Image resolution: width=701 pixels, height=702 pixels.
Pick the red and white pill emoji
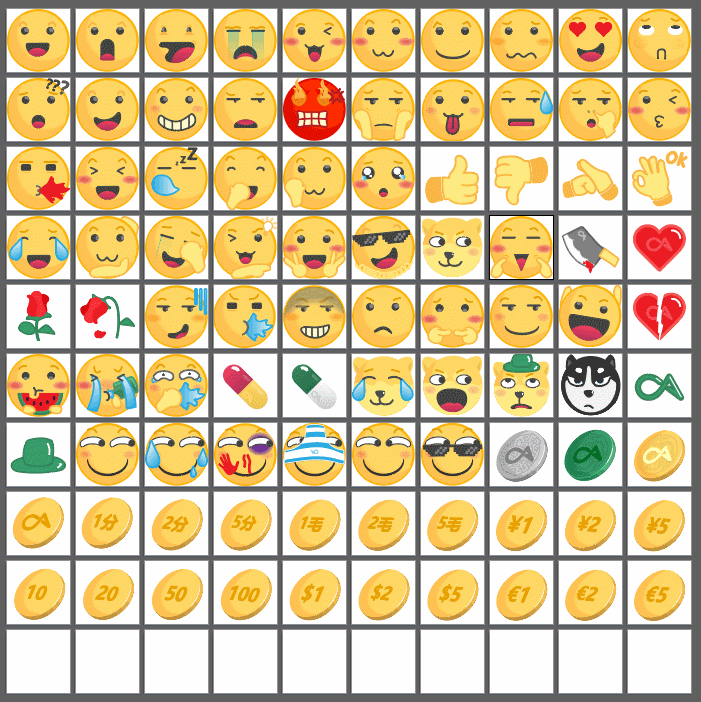click(x=245, y=385)
